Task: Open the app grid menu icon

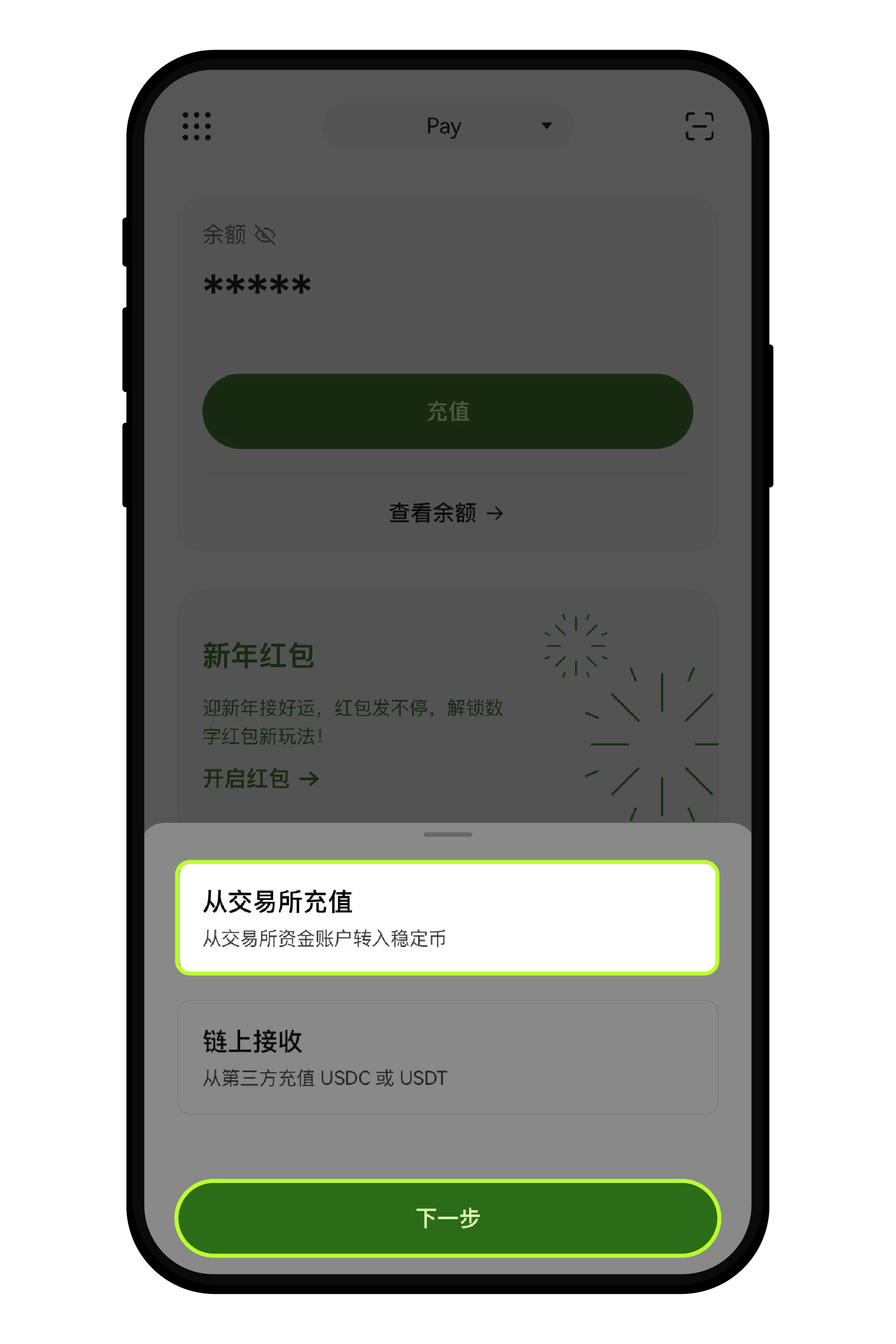Action: click(196, 127)
